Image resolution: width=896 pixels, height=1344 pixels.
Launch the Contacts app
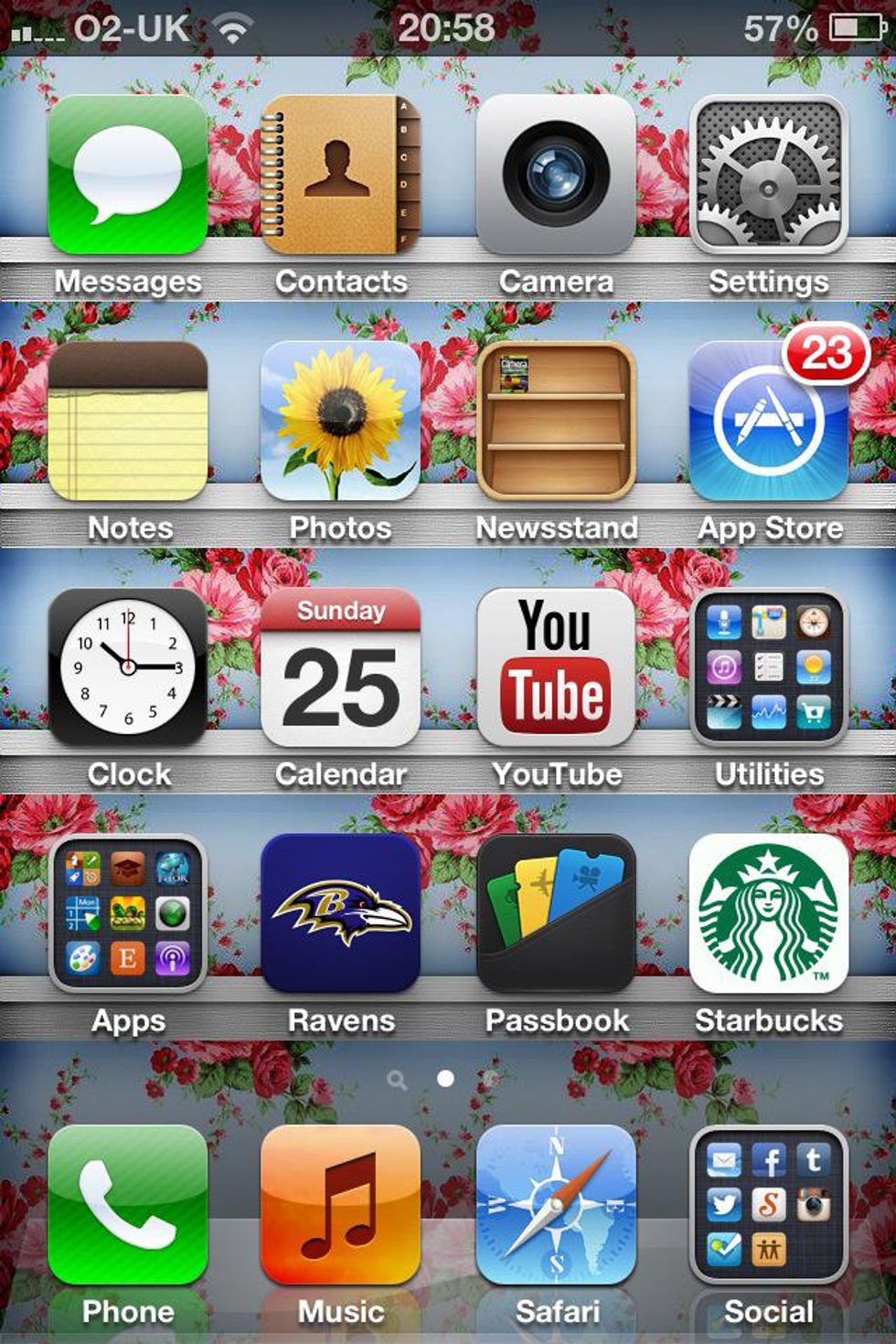[x=341, y=175]
